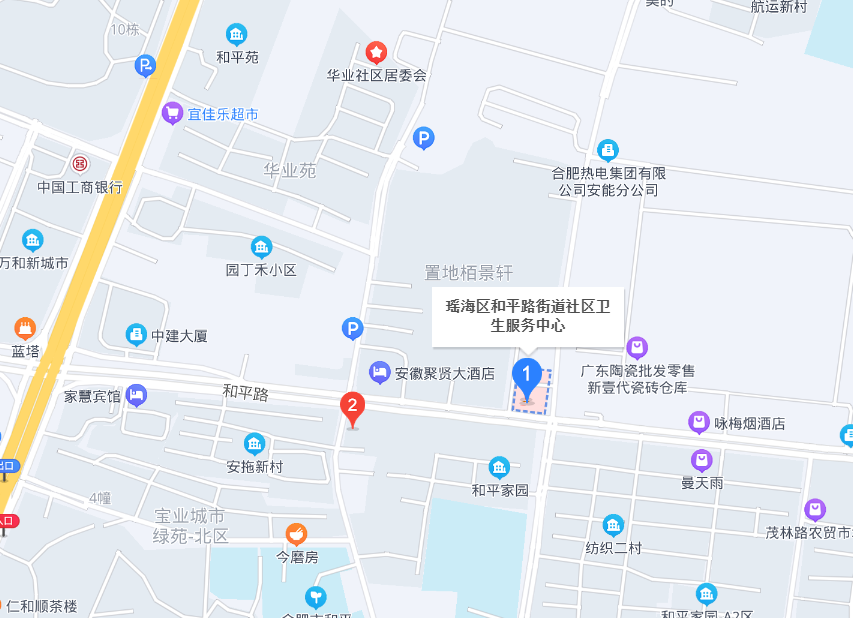This screenshot has width=853, height=618.
Task: Open the 家慧宾馆 hotel icon
Action: pos(137,395)
